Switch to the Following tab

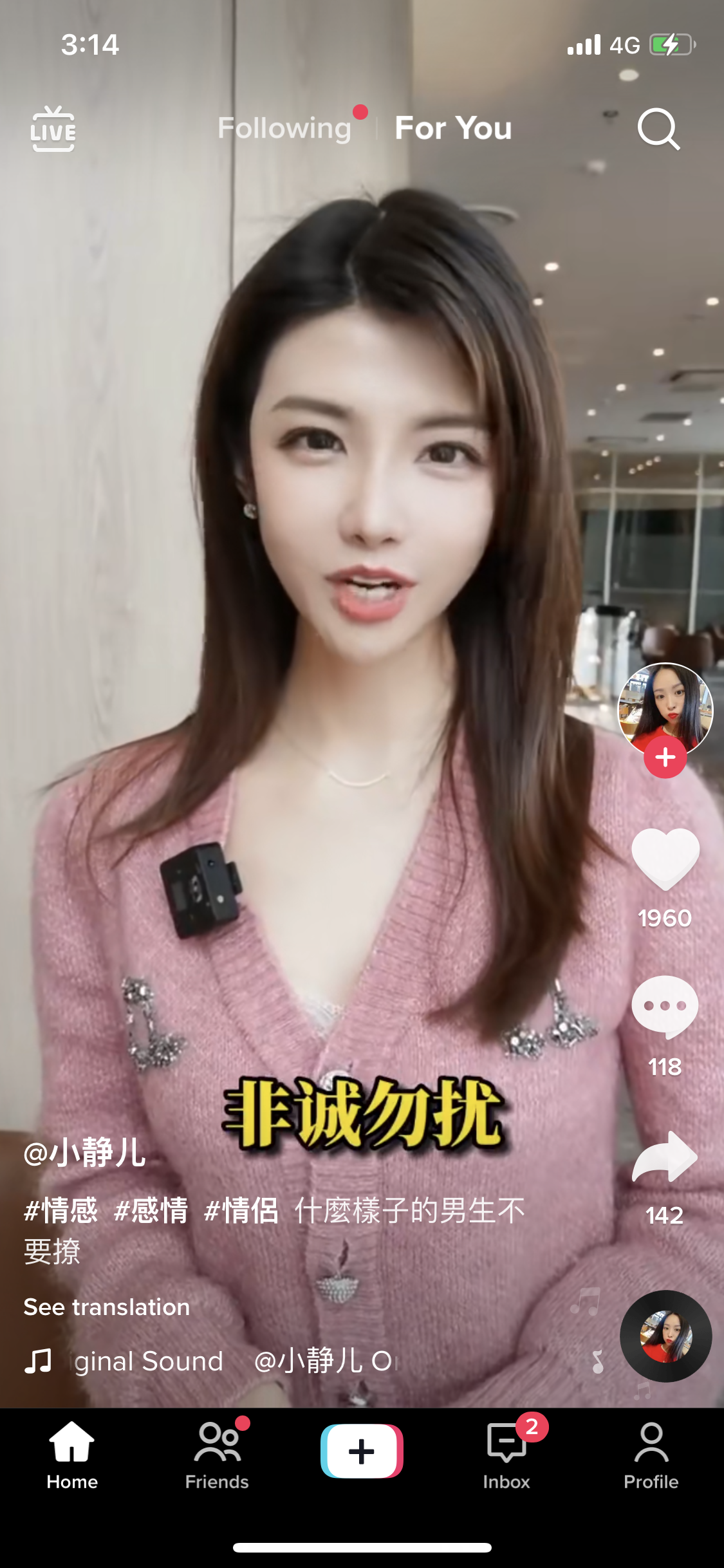284,128
